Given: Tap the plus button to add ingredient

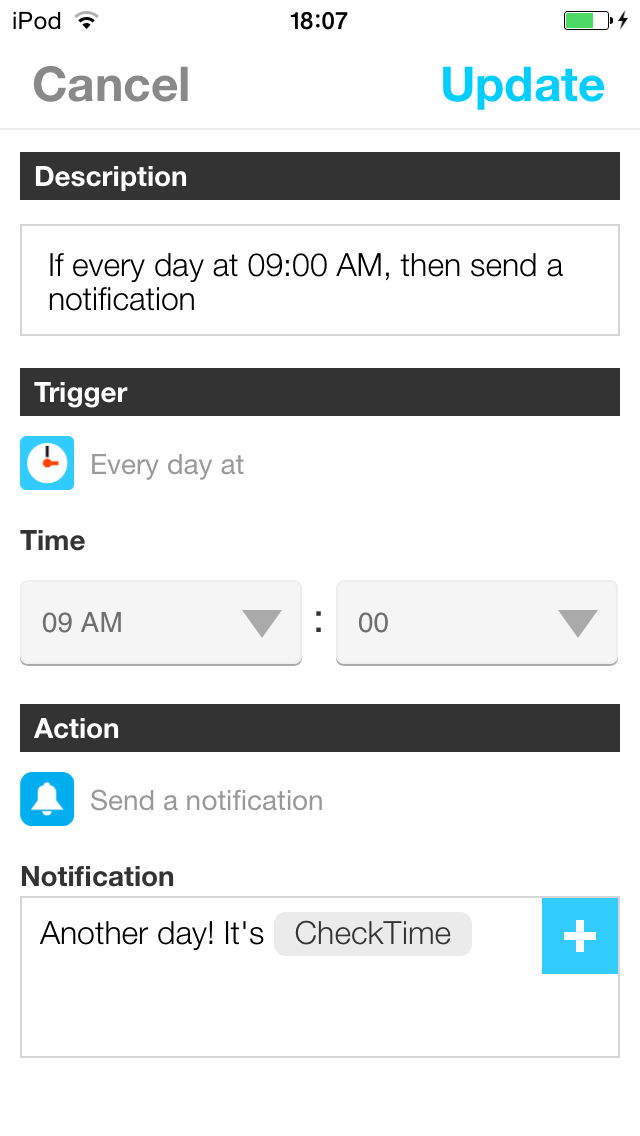Looking at the screenshot, I should [x=580, y=936].
